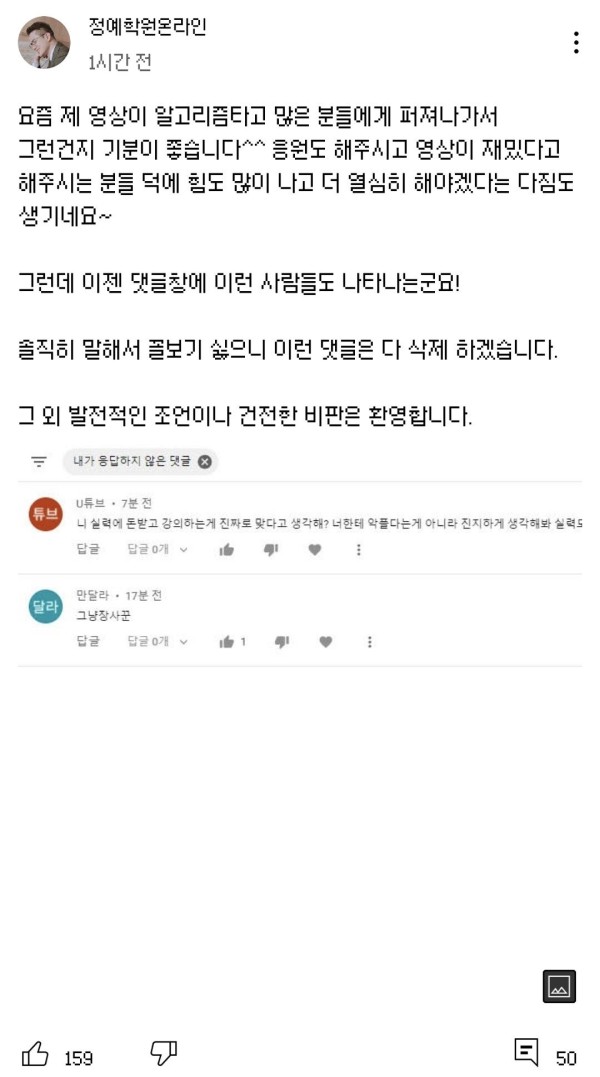Open 정예학원온라인 channel profile picture
The width and height of the screenshot is (600, 1077).
click(44, 43)
